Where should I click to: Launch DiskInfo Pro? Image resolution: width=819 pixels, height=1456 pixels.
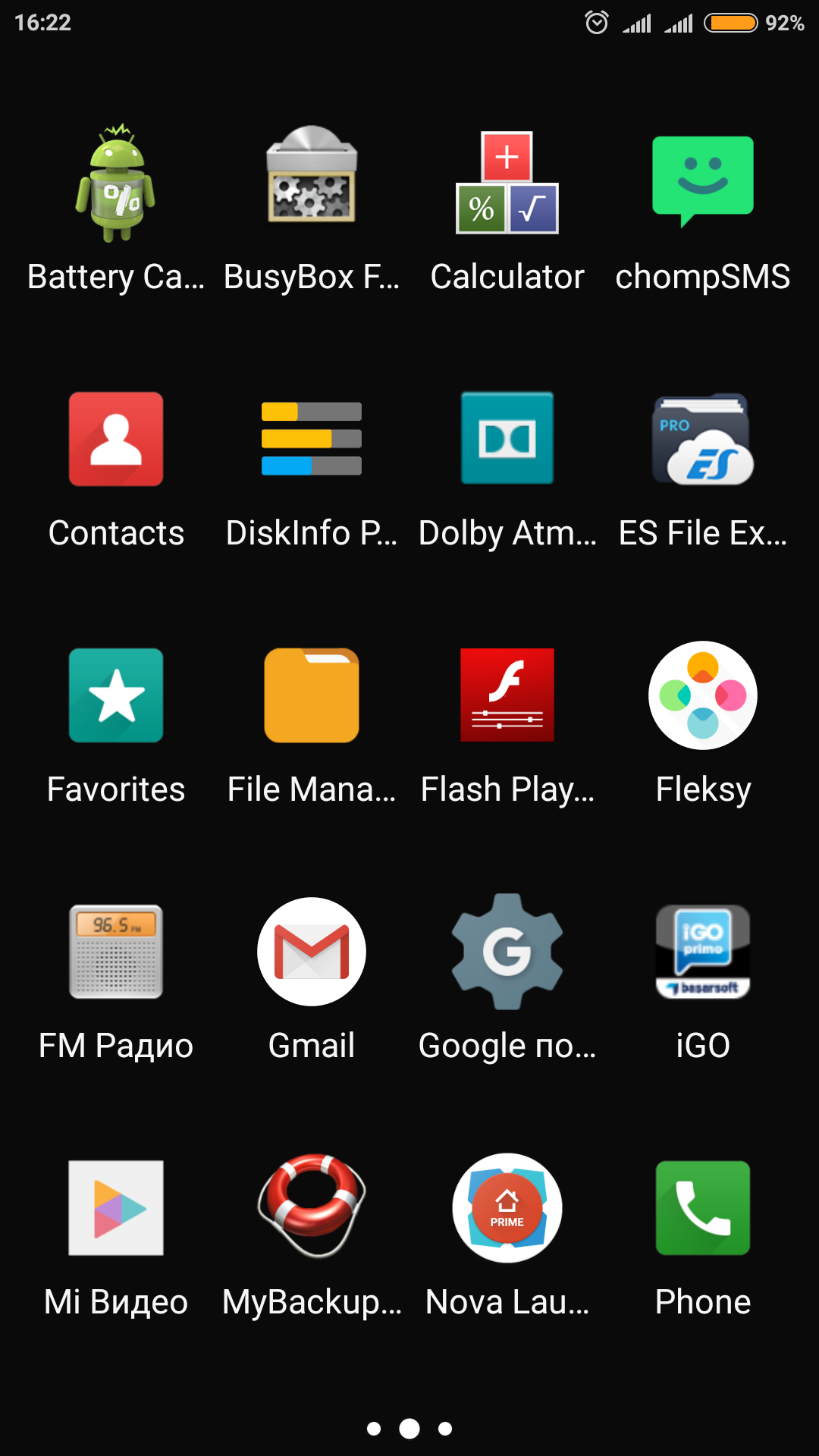(x=312, y=439)
